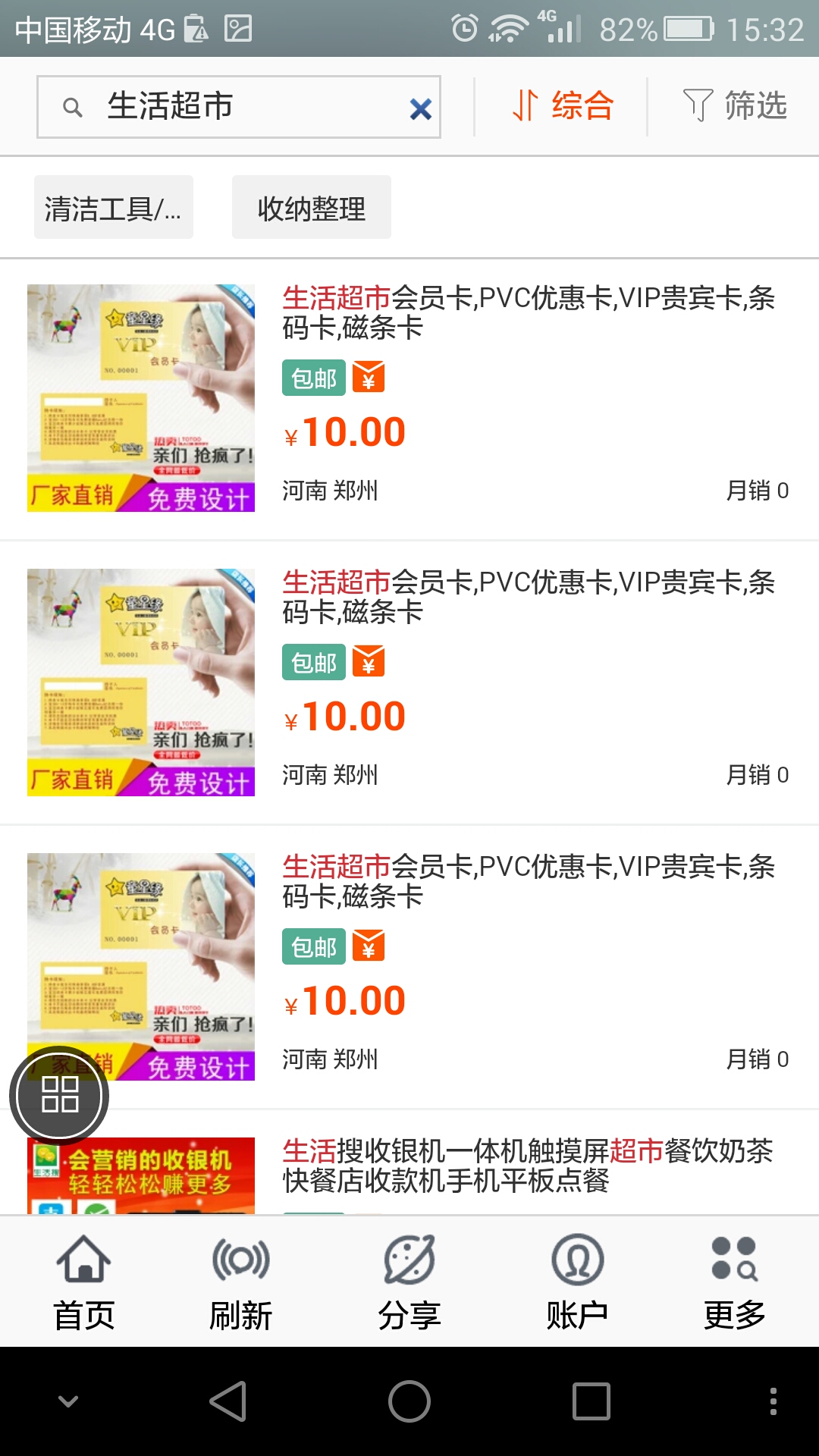Clear the search text with the X
The image size is (819, 1456).
tap(420, 109)
